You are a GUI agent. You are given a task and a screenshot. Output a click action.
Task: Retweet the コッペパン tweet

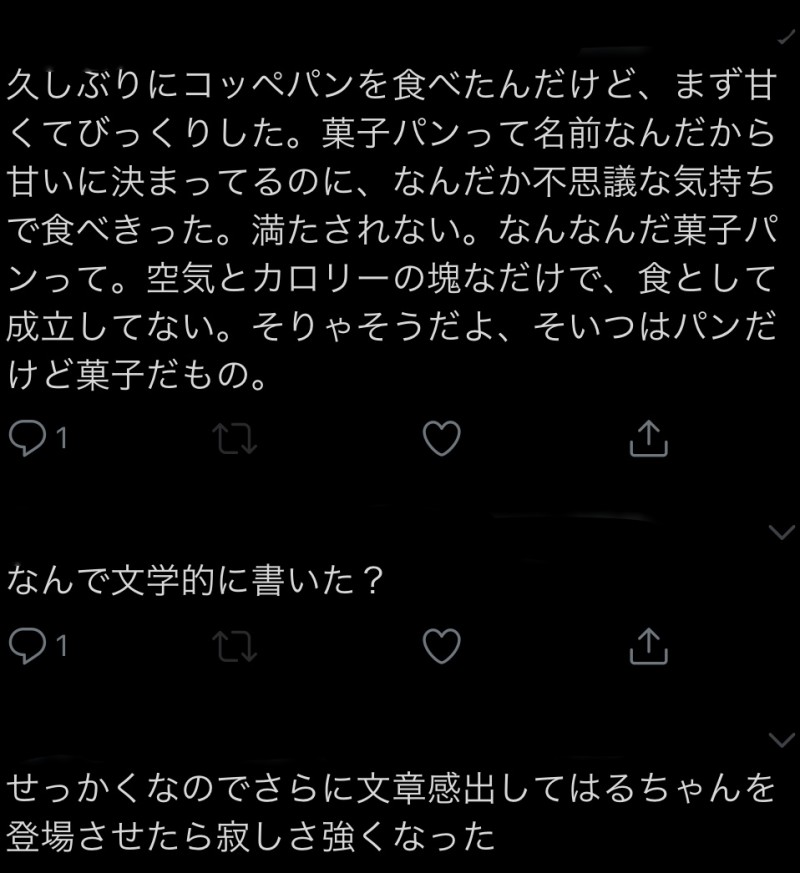point(236,439)
